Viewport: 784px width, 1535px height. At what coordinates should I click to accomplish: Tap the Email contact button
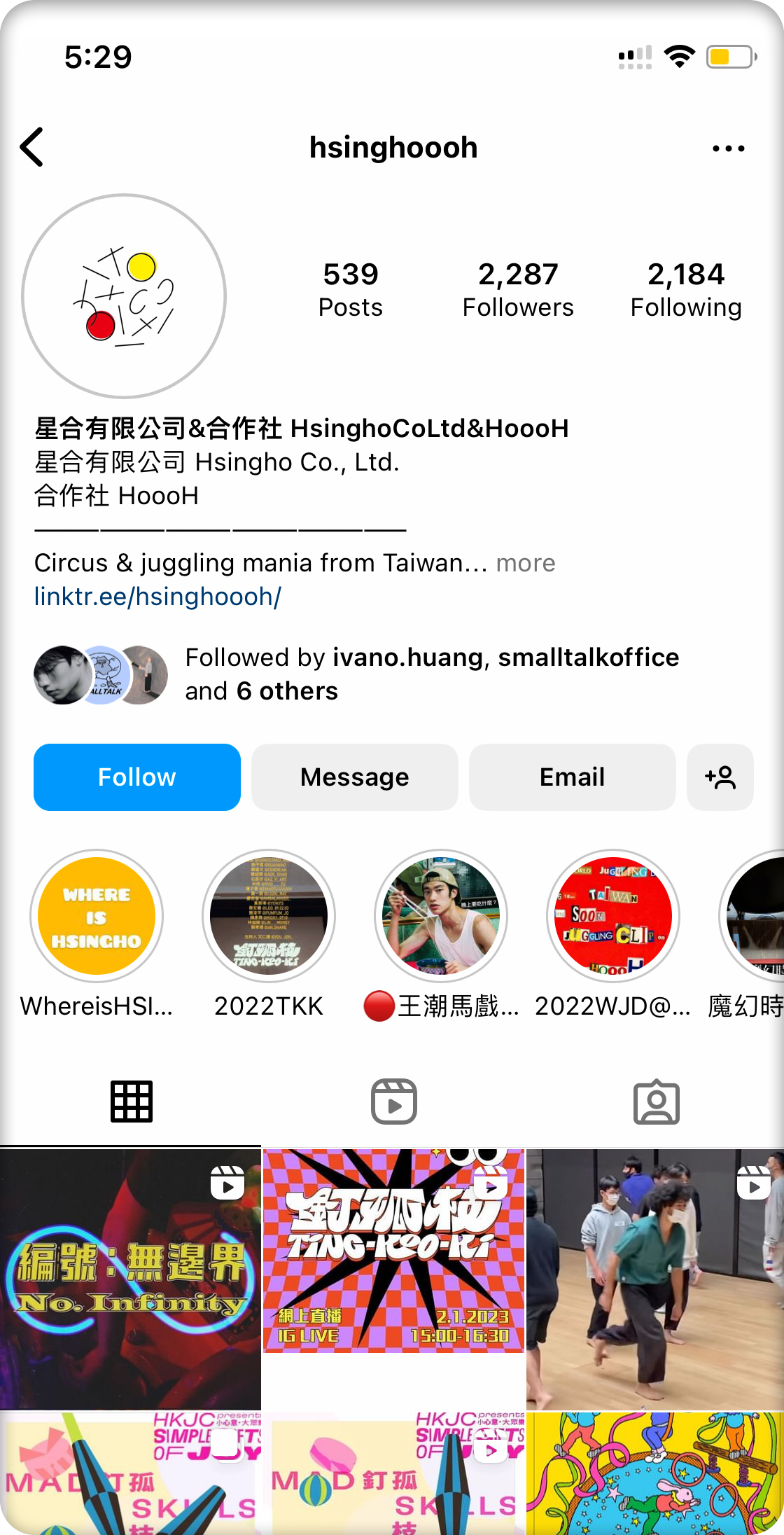tap(572, 777)
